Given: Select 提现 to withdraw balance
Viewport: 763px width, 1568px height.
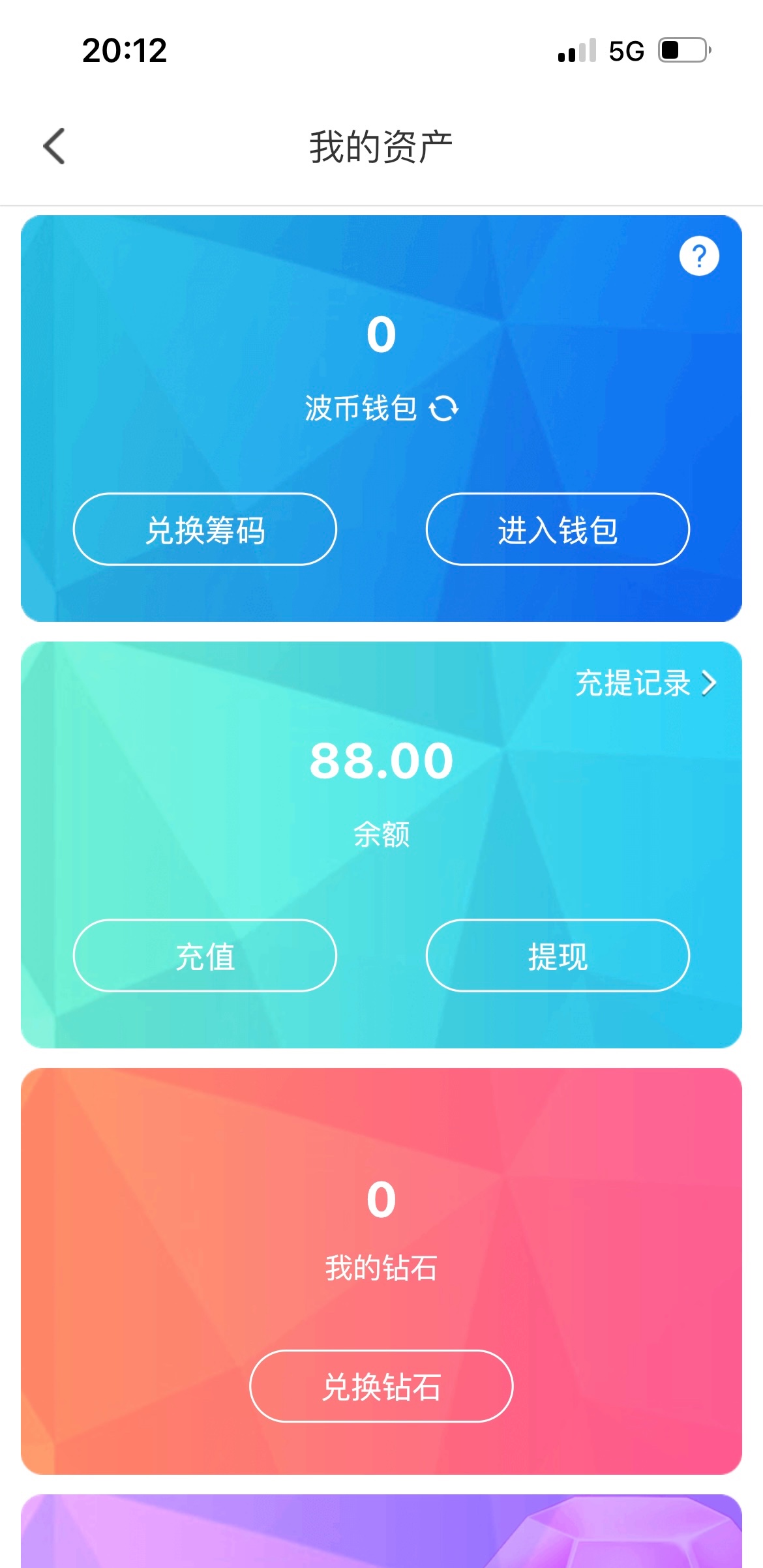Looking at the screenshot, I should [558, 956].
